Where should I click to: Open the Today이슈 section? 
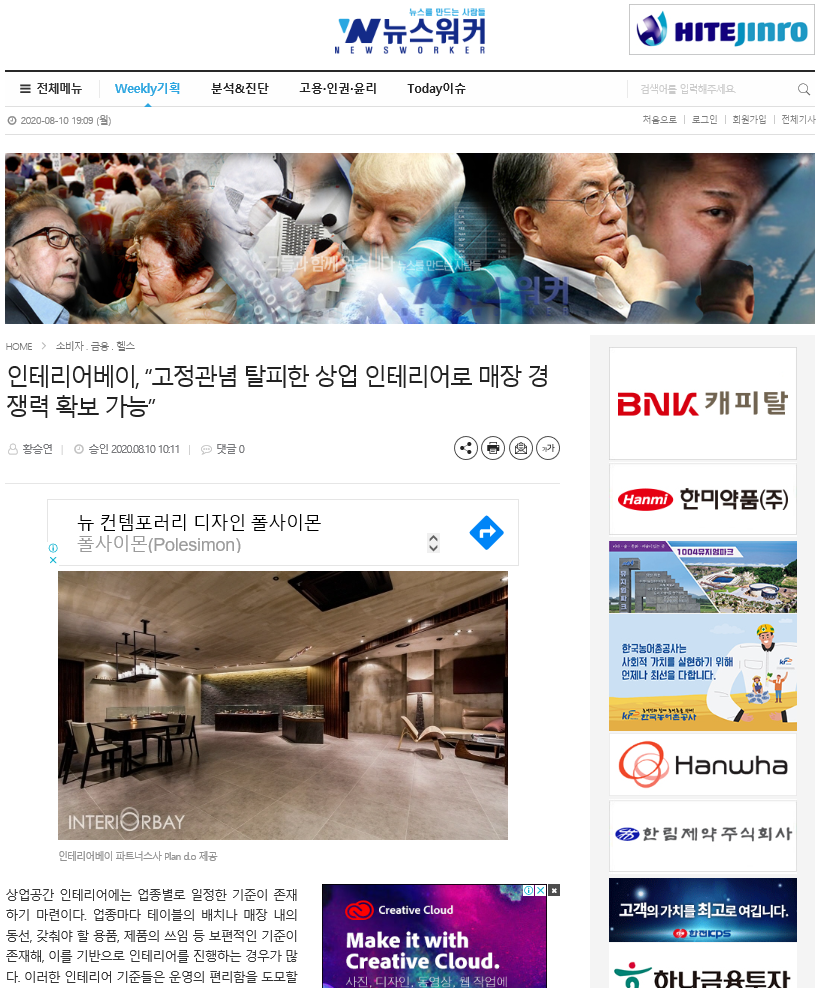[x=436, y=88]
